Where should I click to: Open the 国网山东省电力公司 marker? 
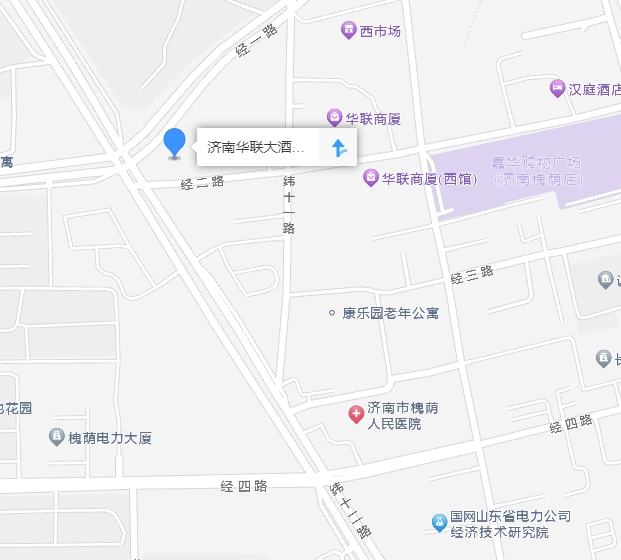(438, 522)
